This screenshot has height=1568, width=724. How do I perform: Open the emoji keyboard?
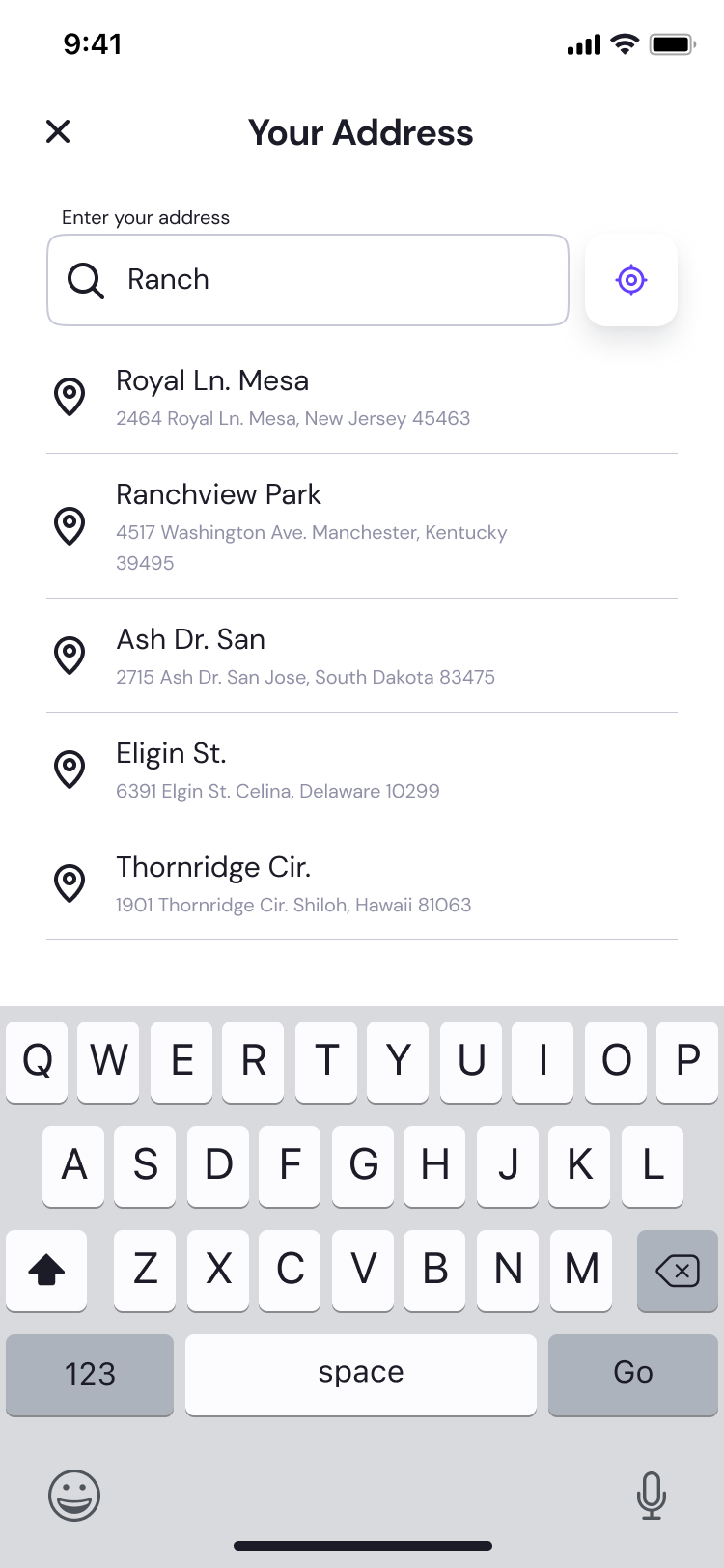click(x=74, y=1495)
